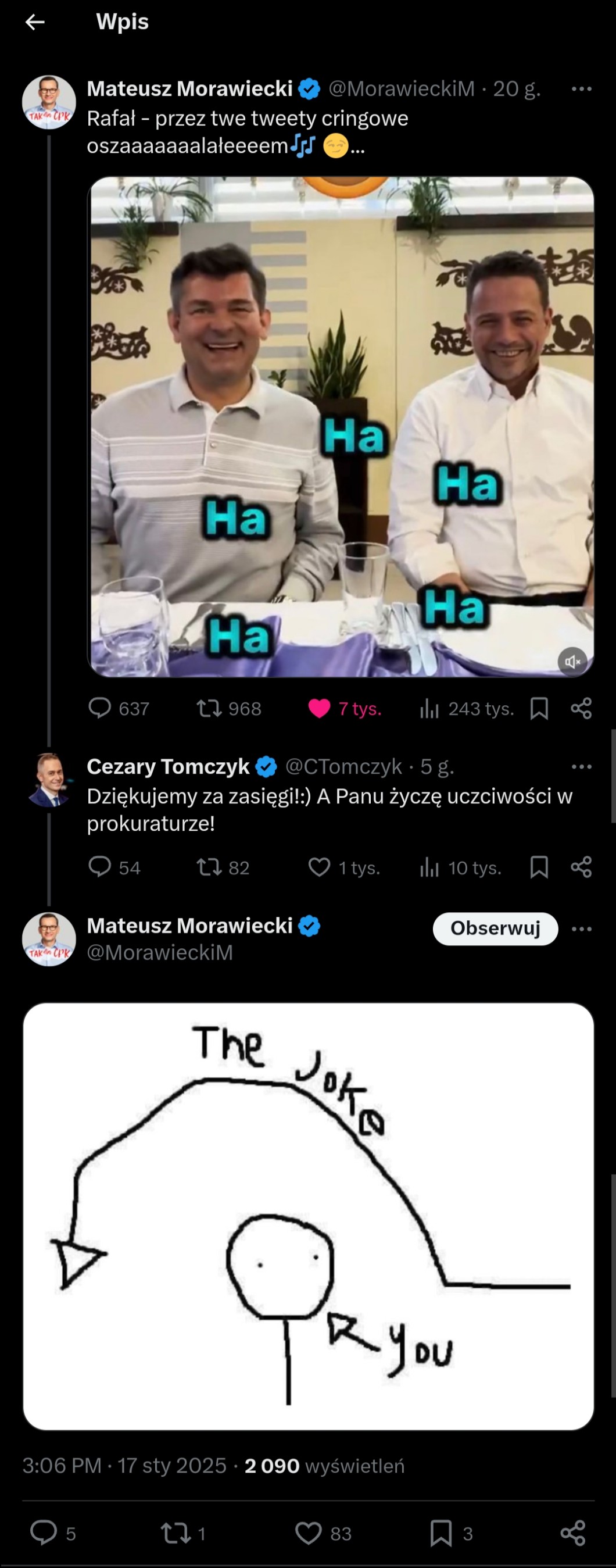Bookmark Cezary Tomczyk's reply
Viewport: 616px width, 1568px height.
pos(539,867)
